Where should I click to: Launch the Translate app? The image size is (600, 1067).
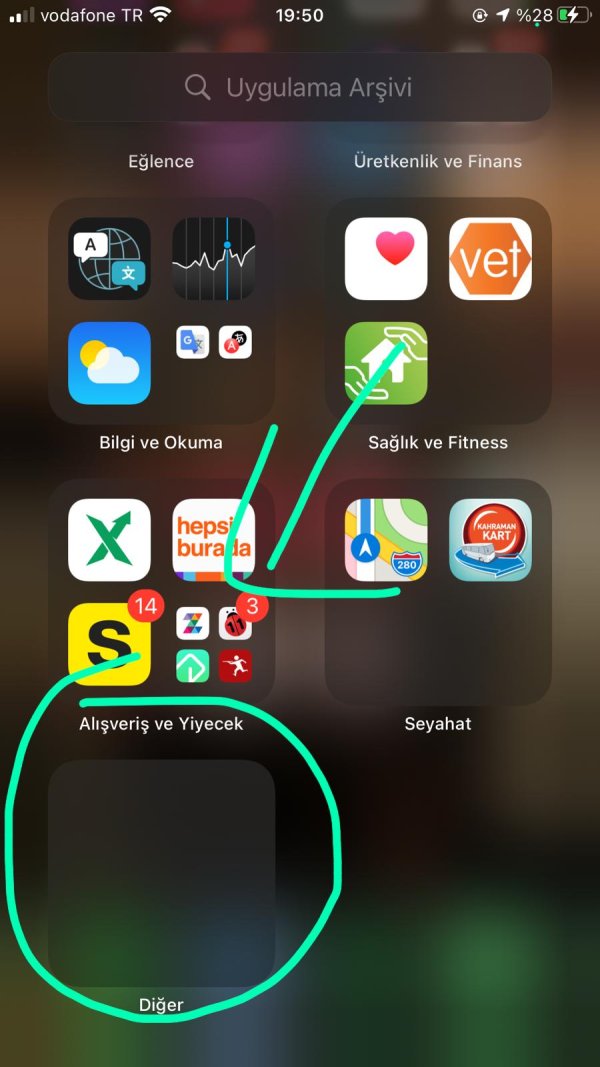[x=109, y=259]
